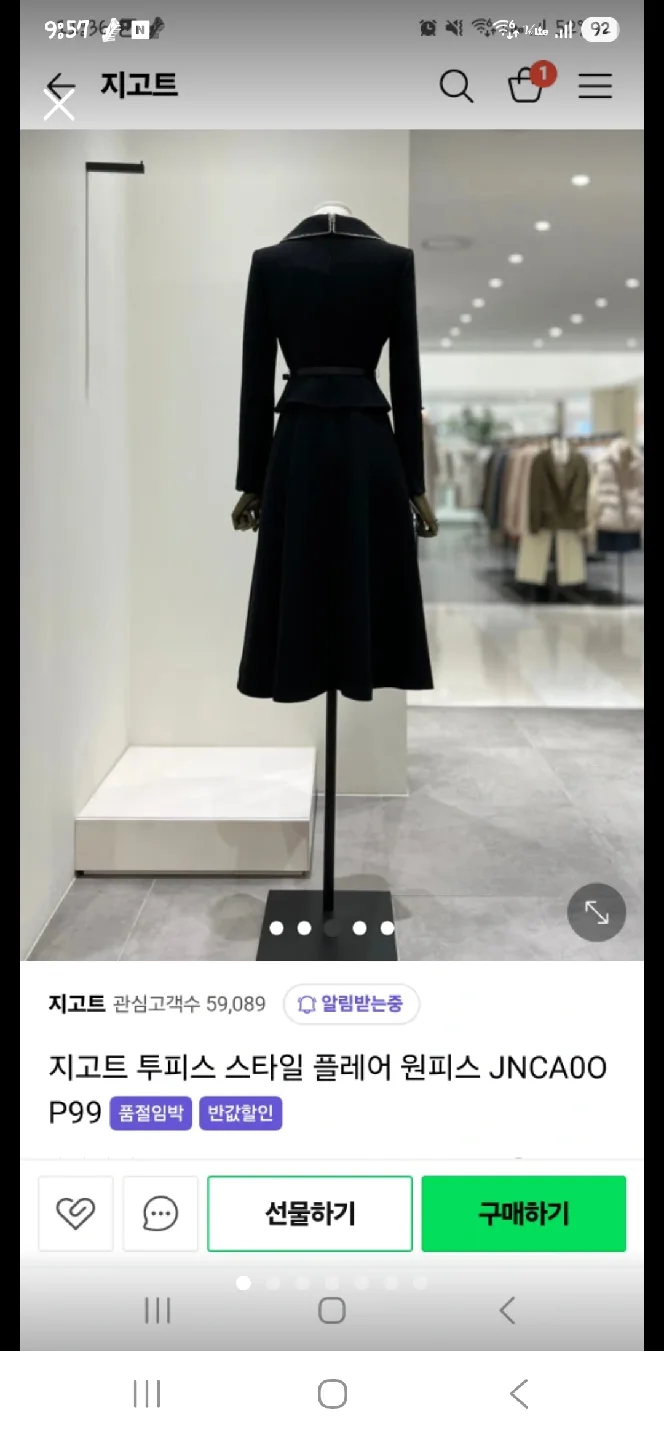Go to the system home screen
Screen dimensions: 664x1440
[x=332, y=1393]
